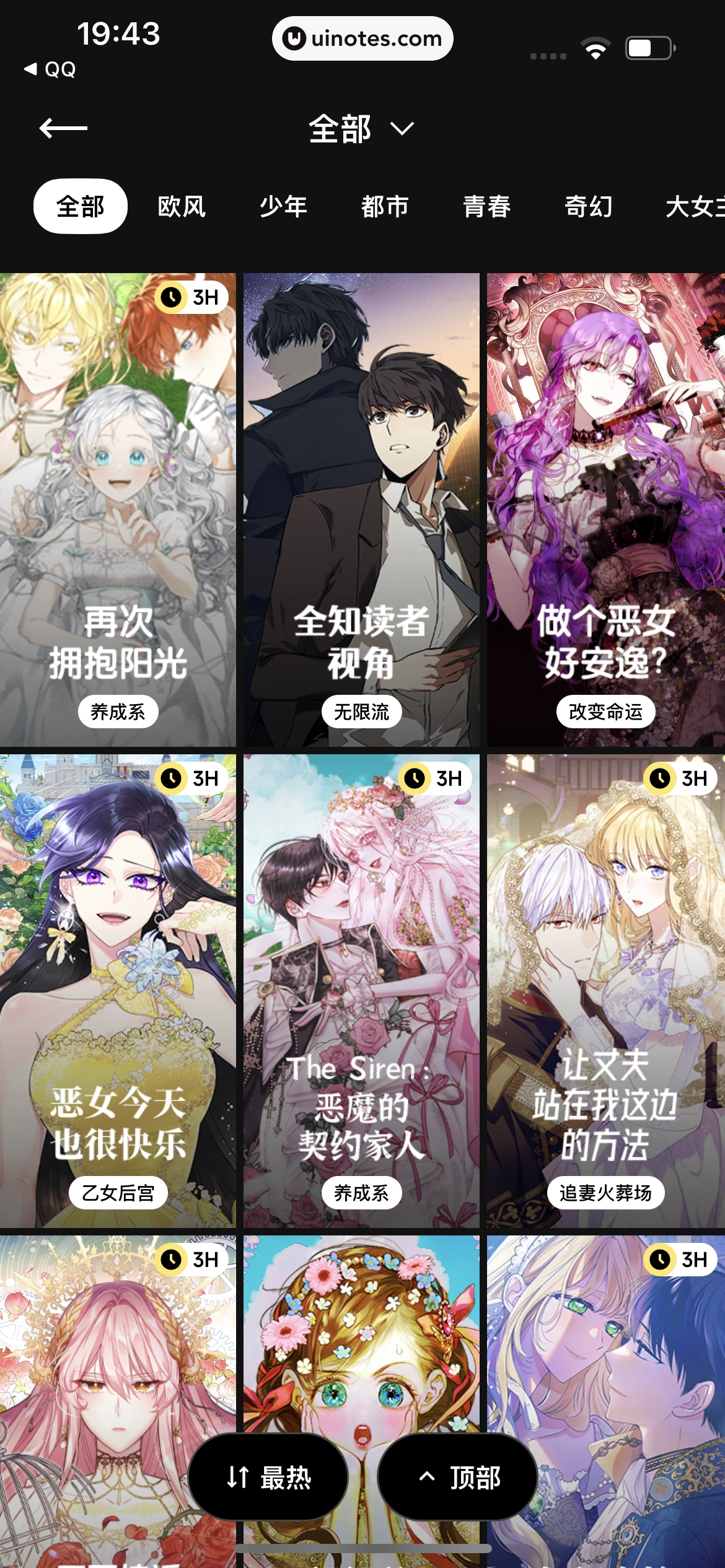The height and width of the screenshot is (1568, 725).
Task: Open the comic 恶女今天也很快乐
Action: [118, 990]
